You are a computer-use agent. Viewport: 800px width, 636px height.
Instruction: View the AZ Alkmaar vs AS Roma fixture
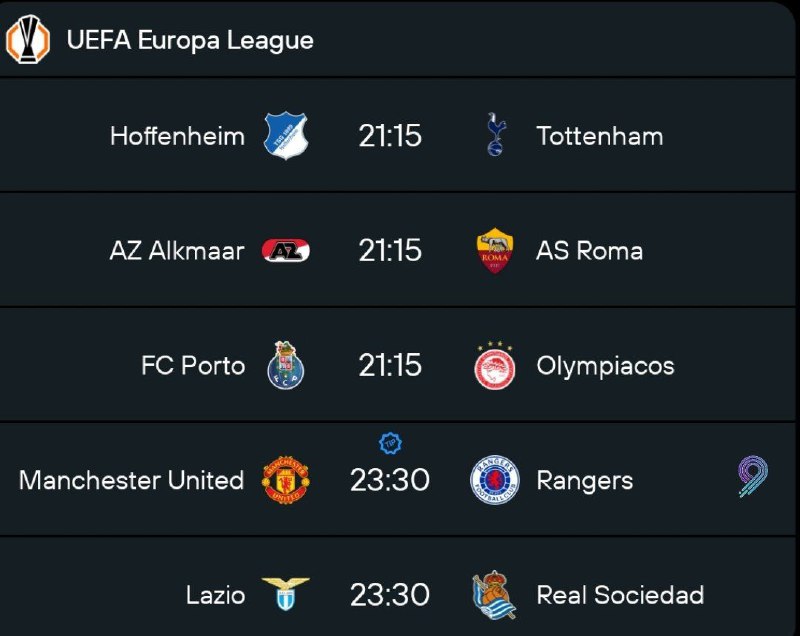click(x=390, y=250)
